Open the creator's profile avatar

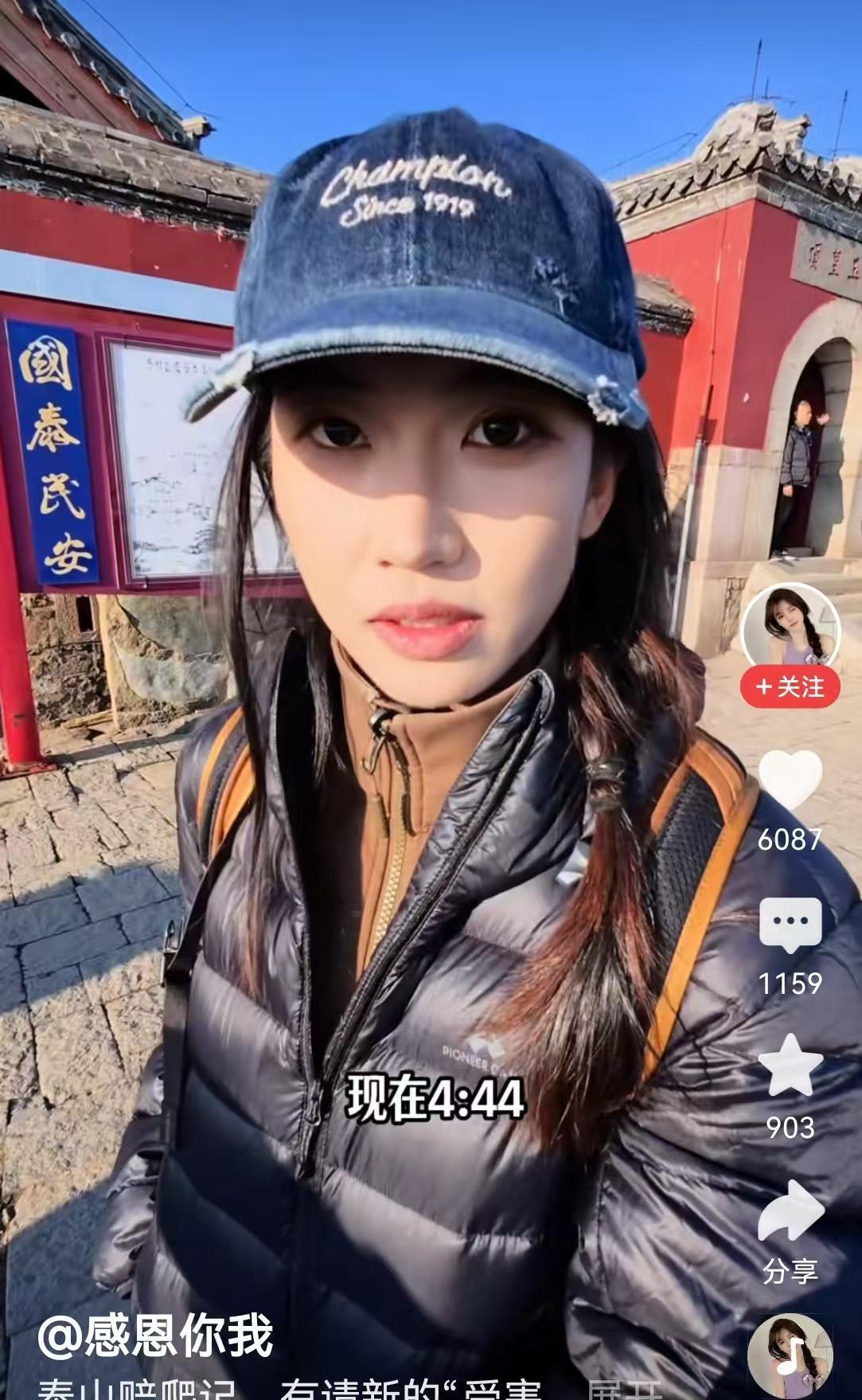coord(790,627)
